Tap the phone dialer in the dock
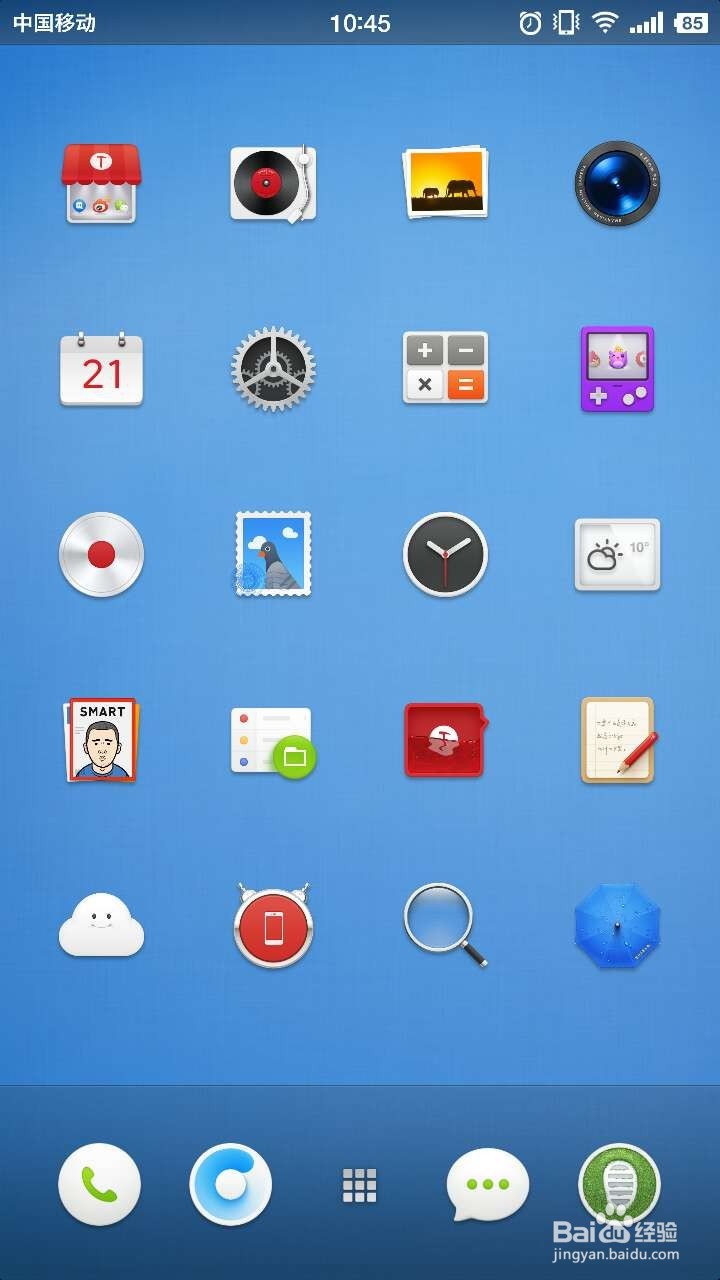 (x=99, y=1185)
